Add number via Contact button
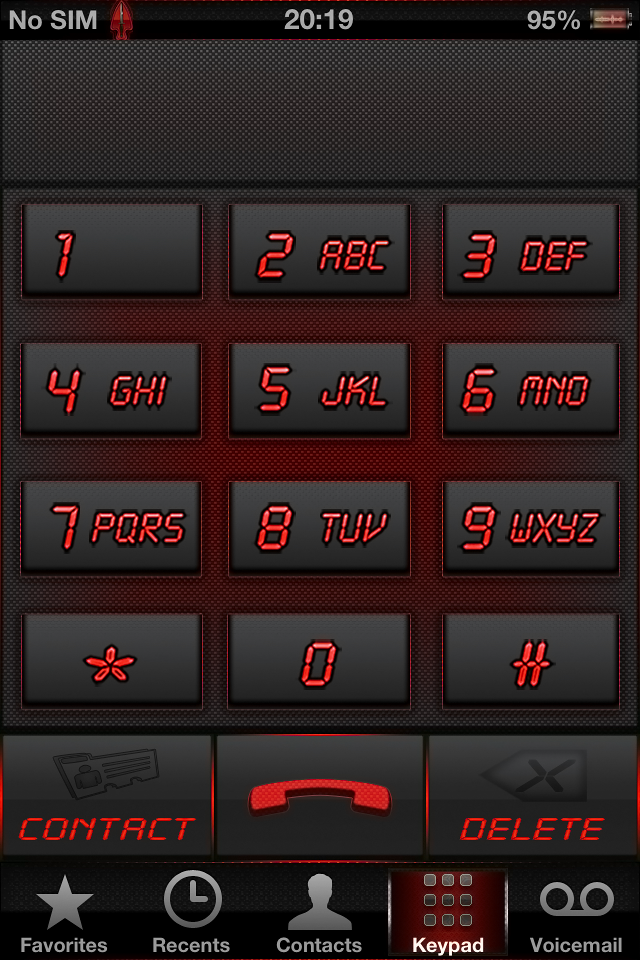Screen dimensions: 640x960 (107, 795)
